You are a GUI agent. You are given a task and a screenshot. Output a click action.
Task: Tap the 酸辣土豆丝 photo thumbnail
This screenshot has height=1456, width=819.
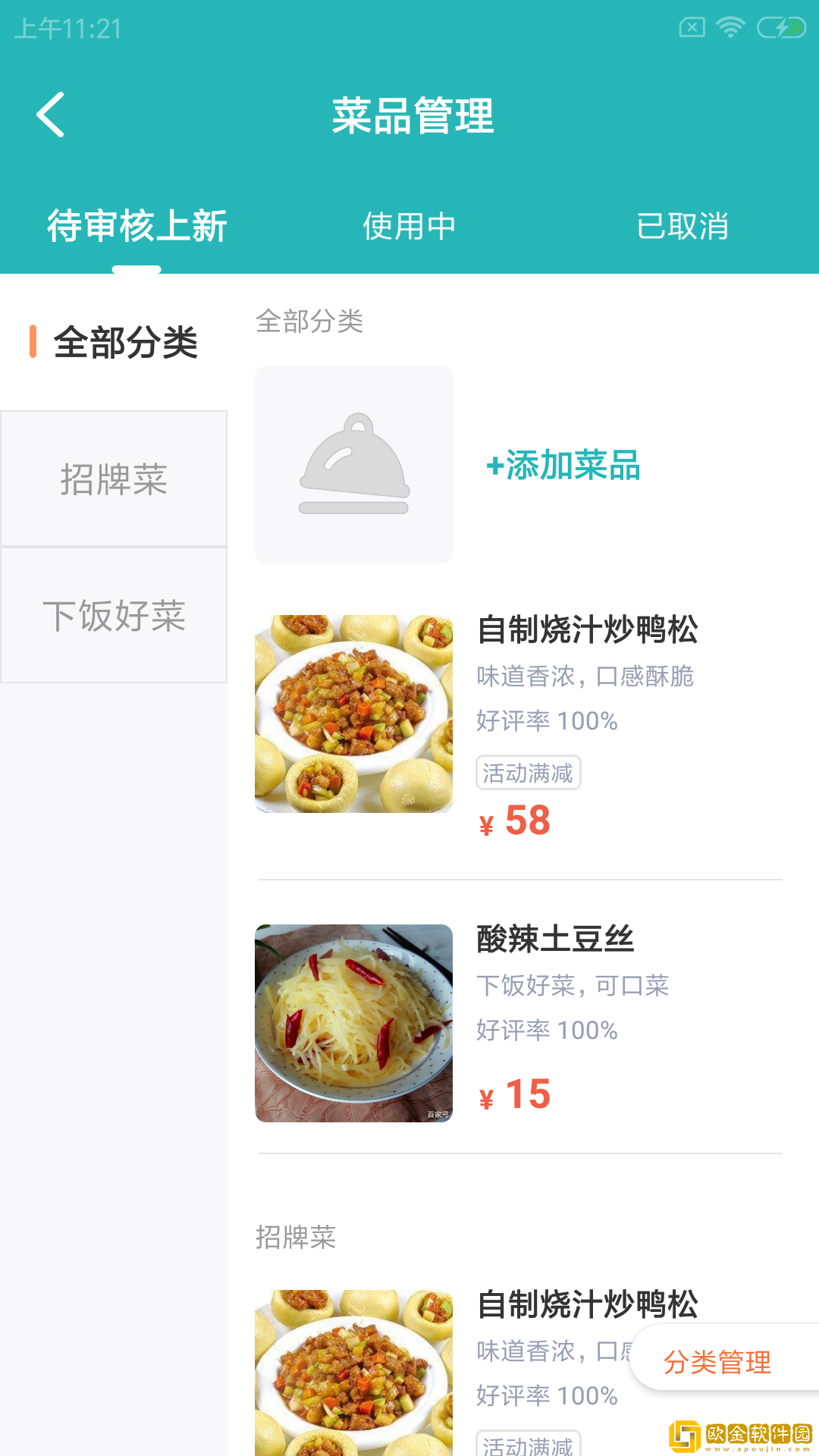tap(354, 1021)
